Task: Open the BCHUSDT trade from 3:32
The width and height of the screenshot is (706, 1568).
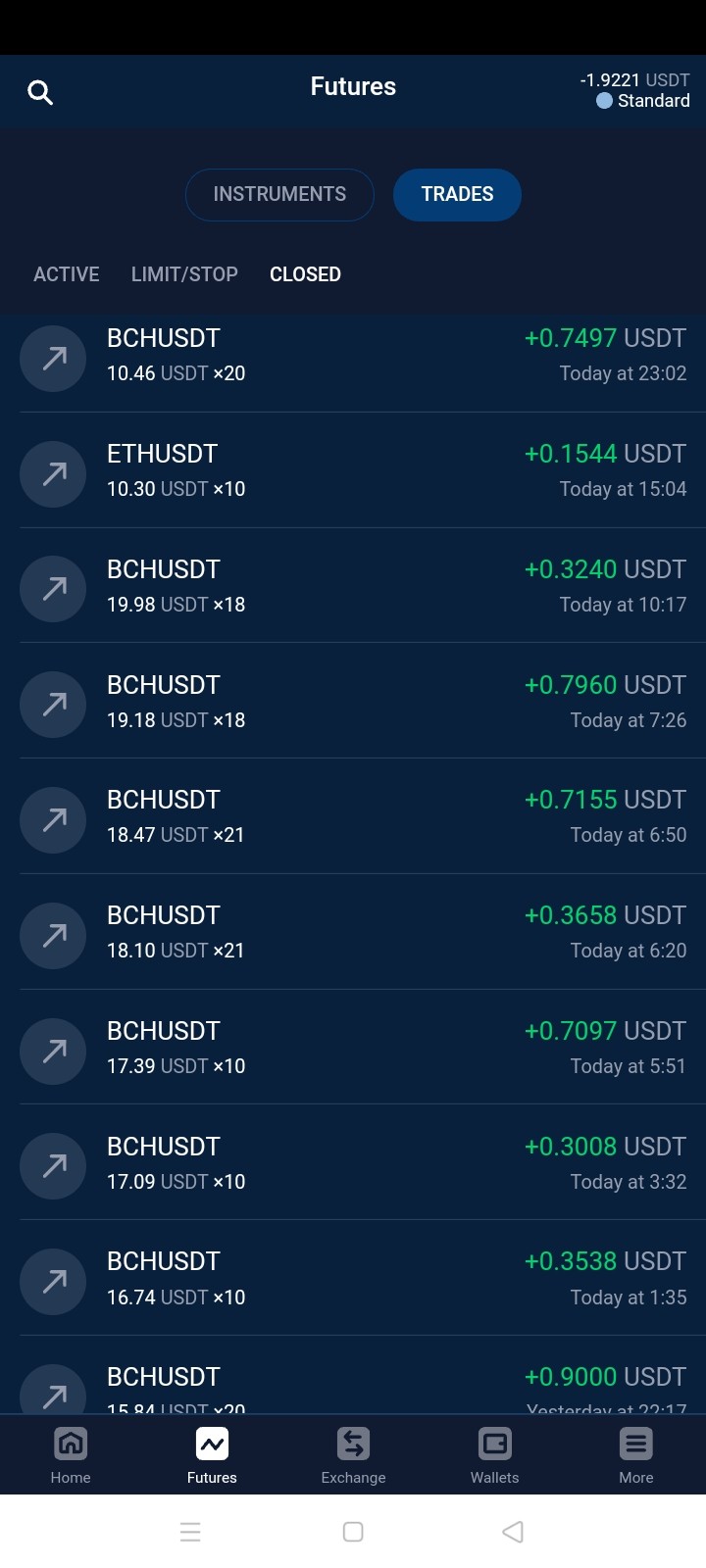Action: (x=353, y=1163)
